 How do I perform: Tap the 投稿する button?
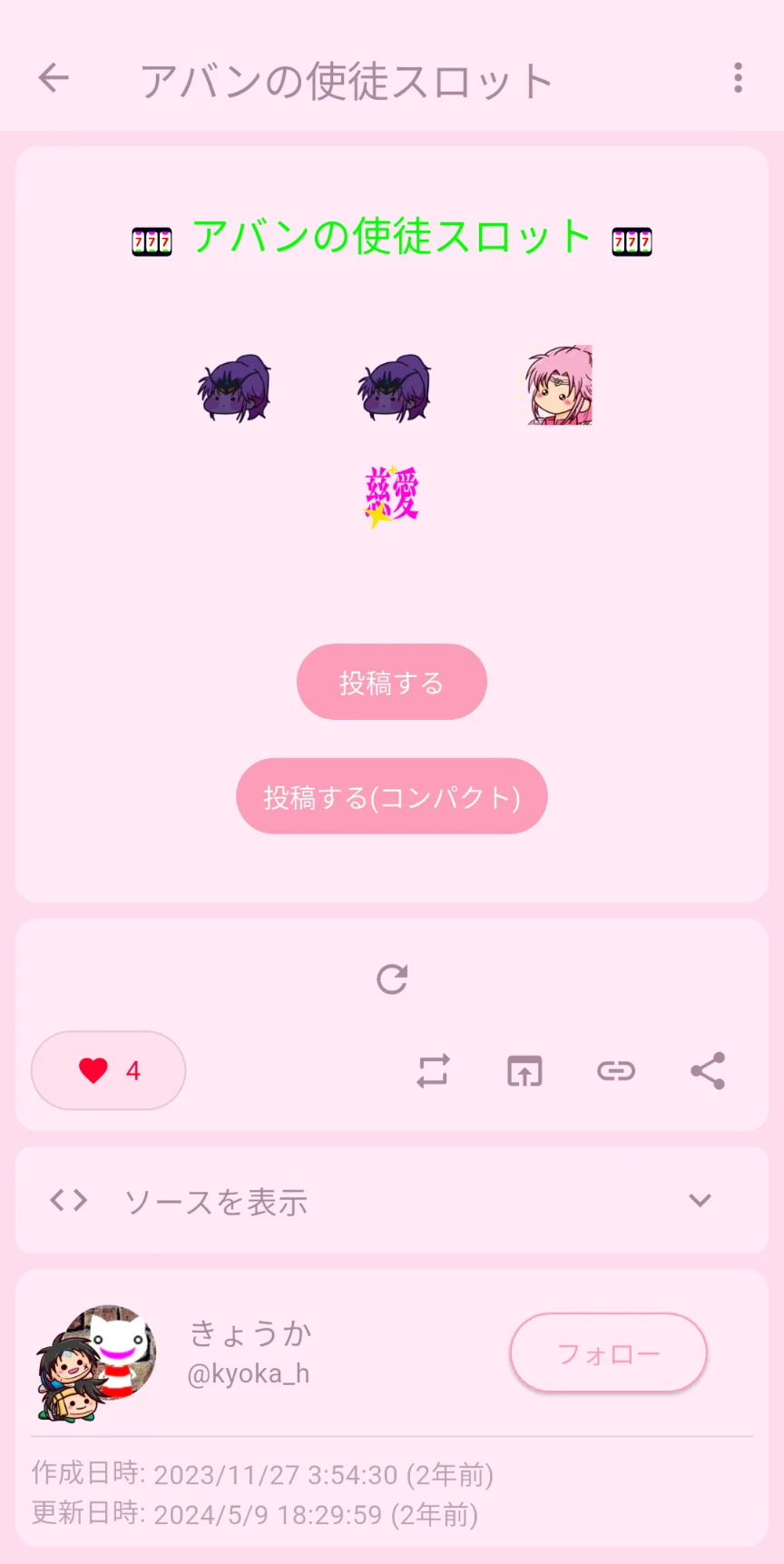391,682
